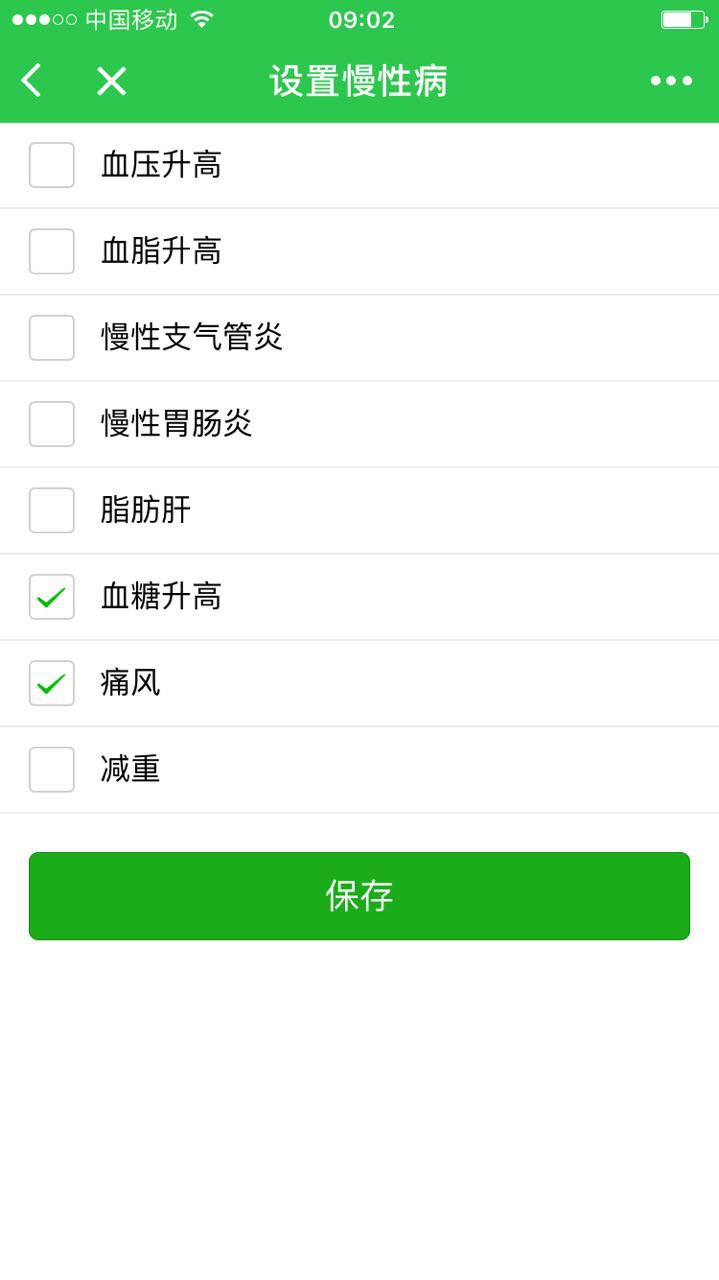Viewport: 719px width, 1280px height.
Task: Tap the green 保存 button
Action: pos(359,895)
